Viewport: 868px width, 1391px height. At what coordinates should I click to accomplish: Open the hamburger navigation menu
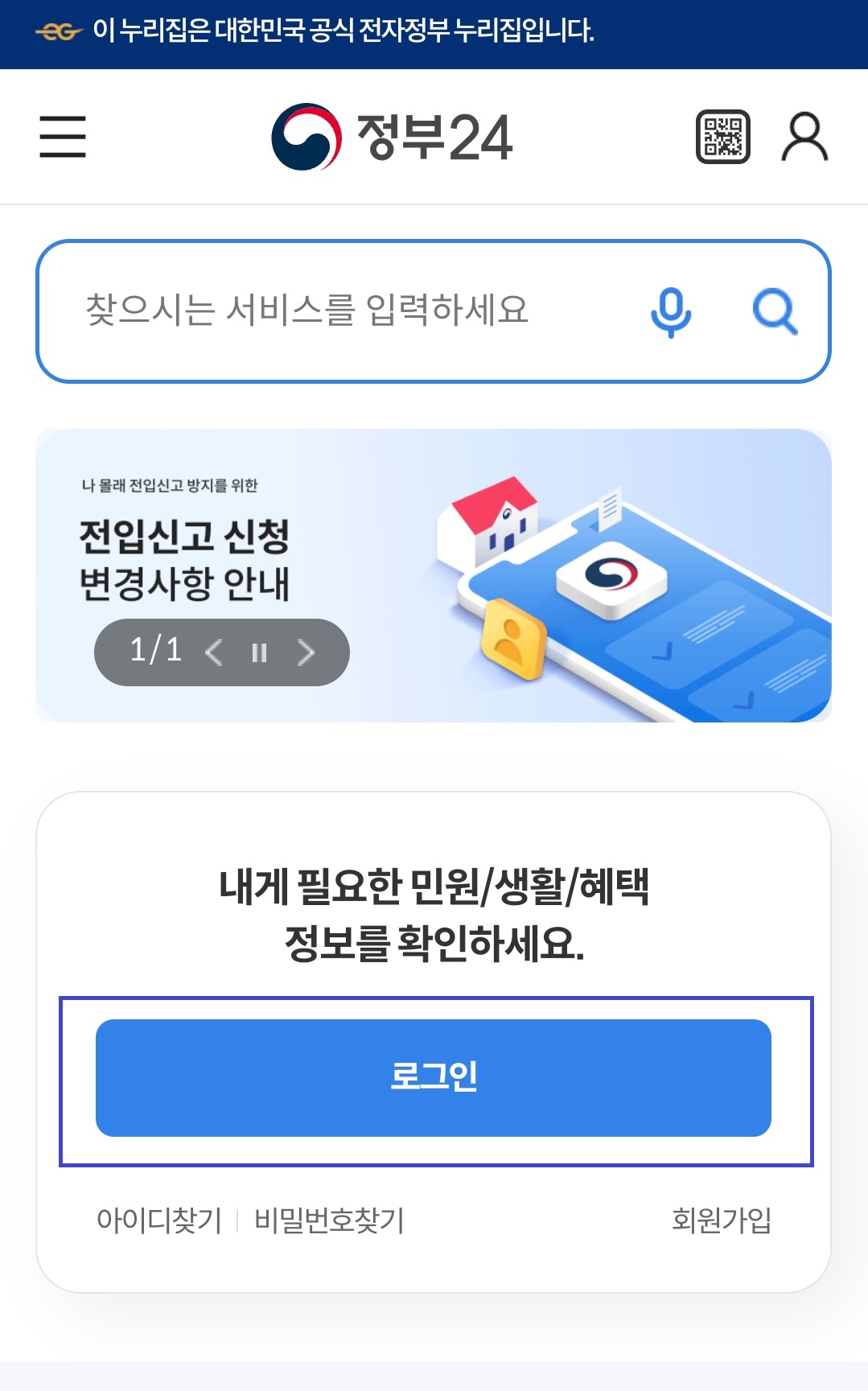pyautogui.click(x=64, y=138)
